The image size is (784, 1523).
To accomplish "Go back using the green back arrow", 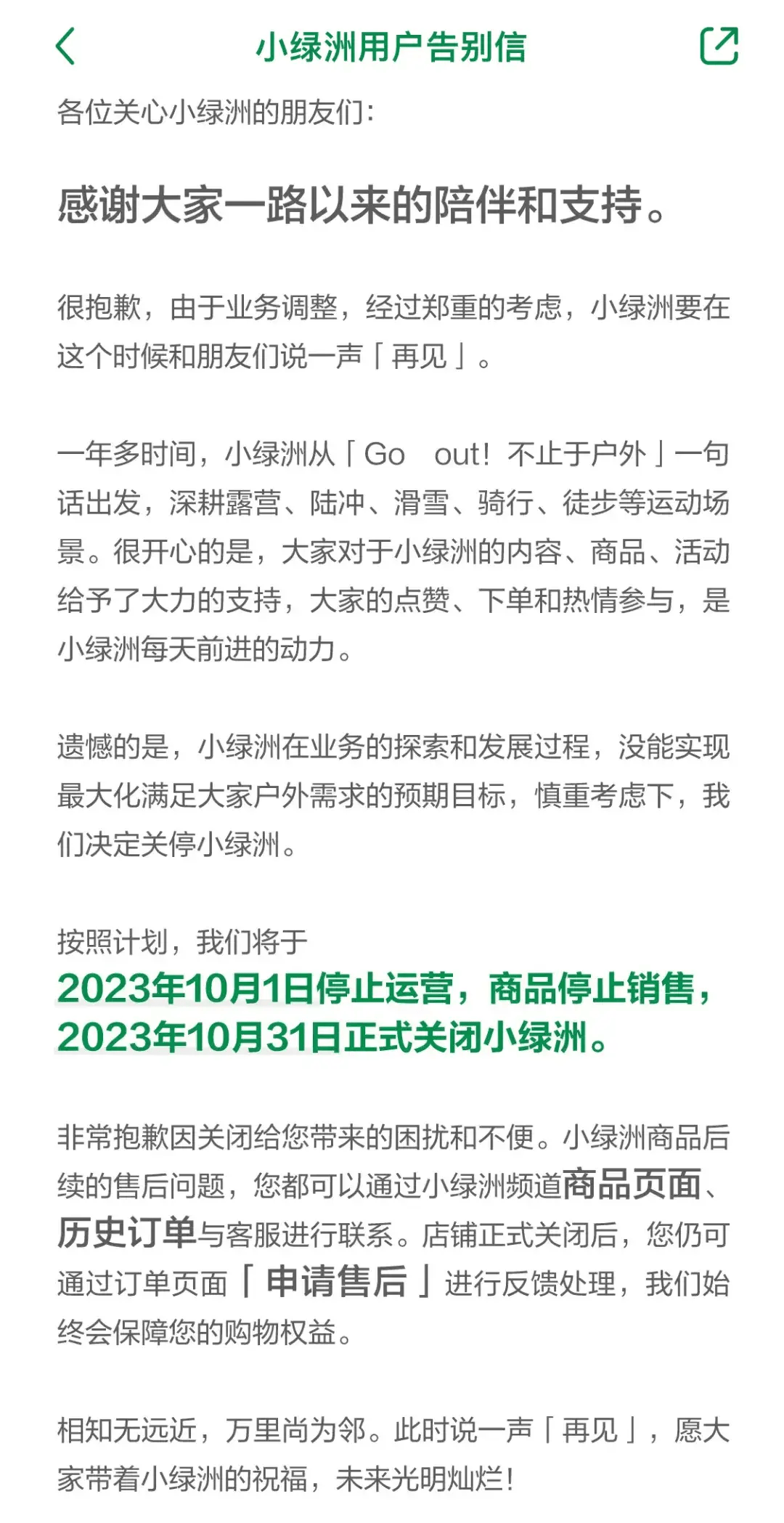I will coord(65,46).
